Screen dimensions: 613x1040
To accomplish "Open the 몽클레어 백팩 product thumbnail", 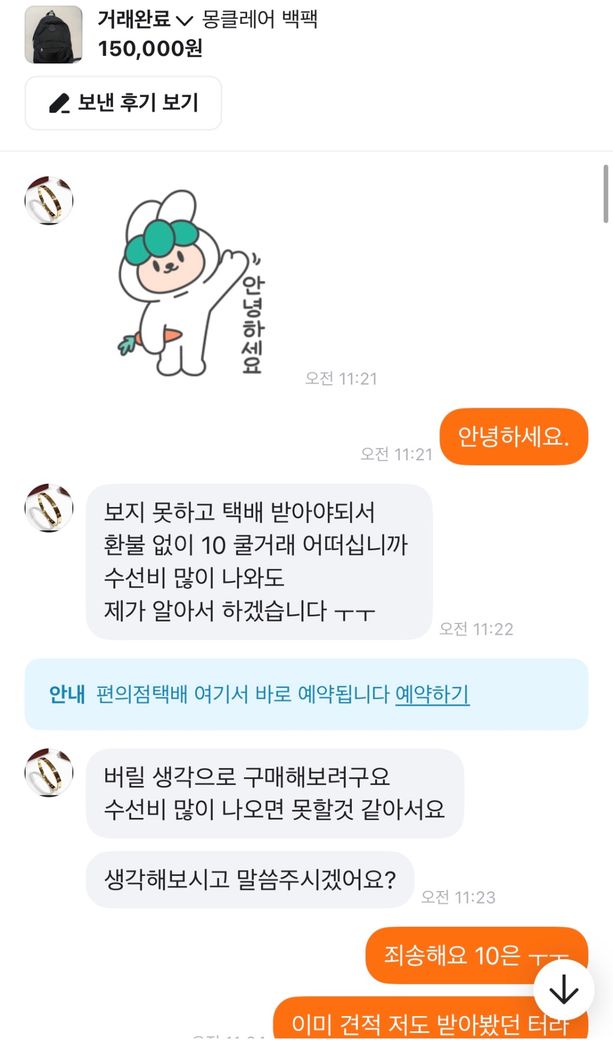I will [x=53, y=33].
